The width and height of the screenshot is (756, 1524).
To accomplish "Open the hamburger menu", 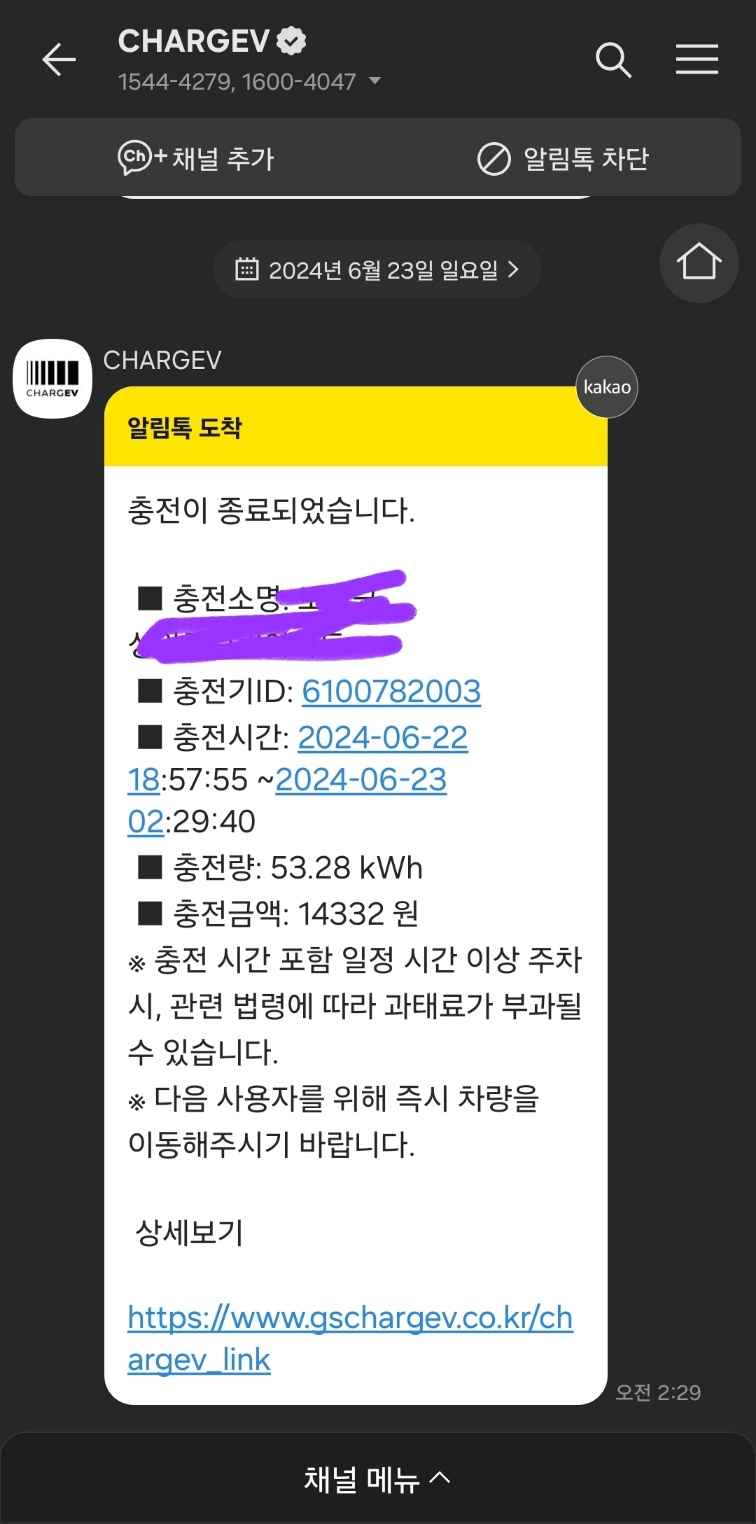I will [697, 60].
